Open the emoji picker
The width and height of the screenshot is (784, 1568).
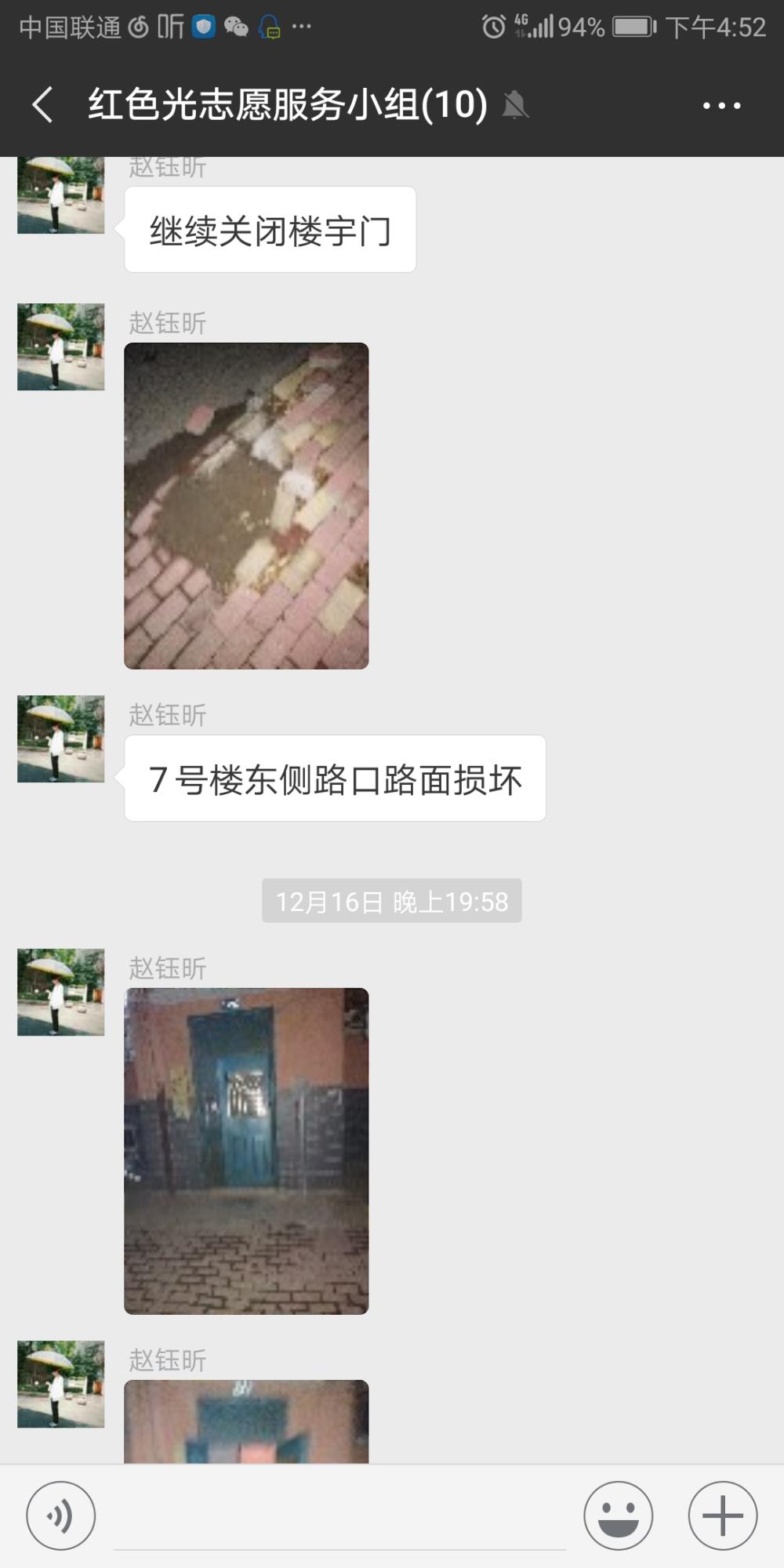[x=618, y=1515]
